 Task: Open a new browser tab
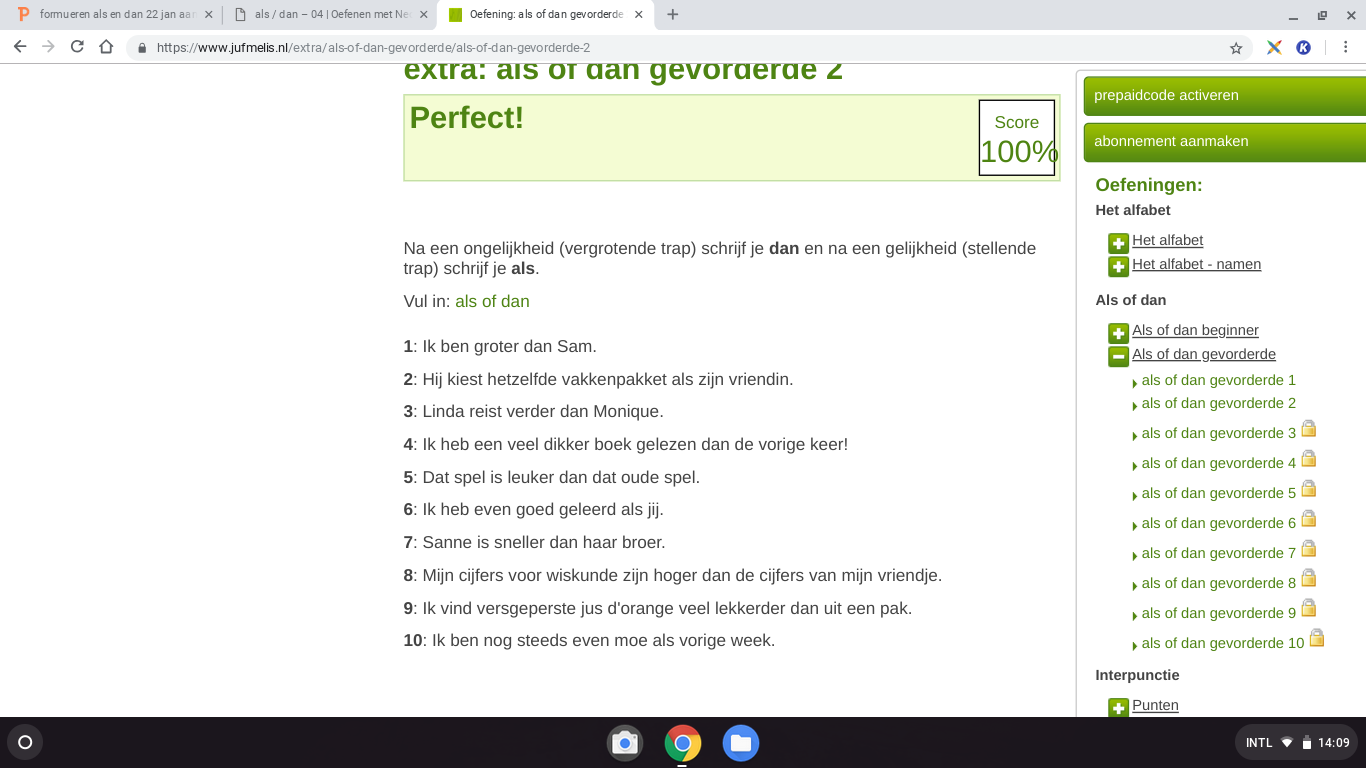pos(672,15)
